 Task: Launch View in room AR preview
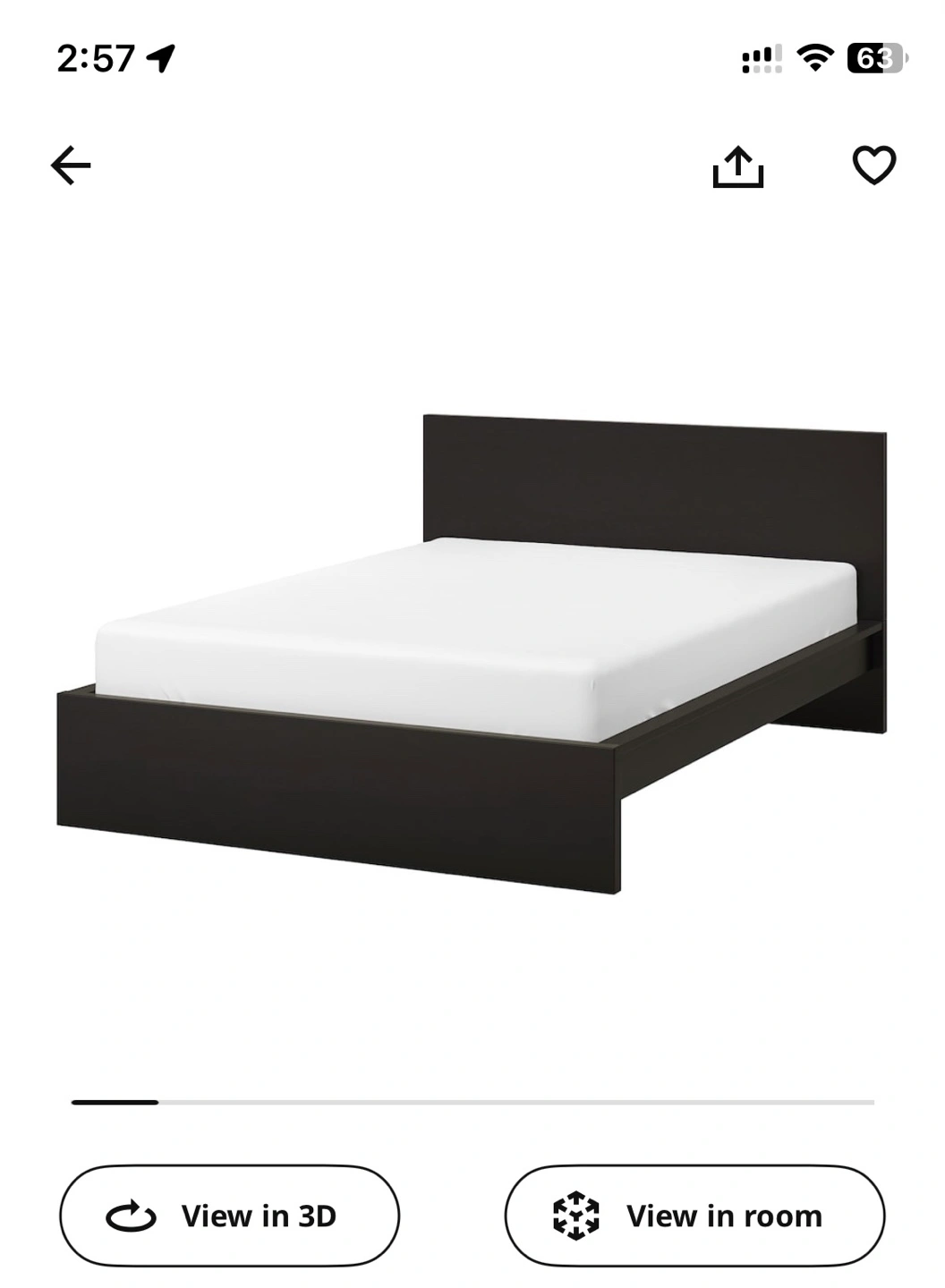click(x=694, y=1216)
